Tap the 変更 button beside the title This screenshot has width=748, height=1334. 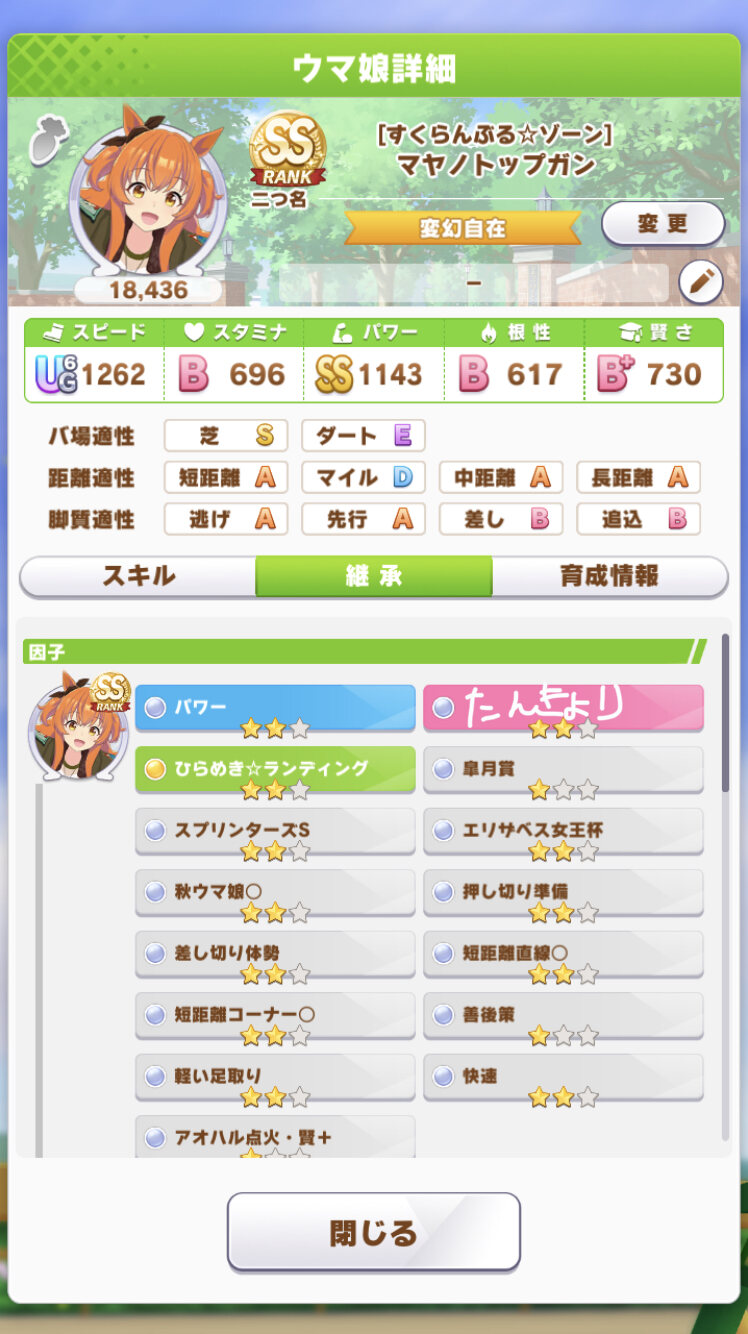(662, 223)
